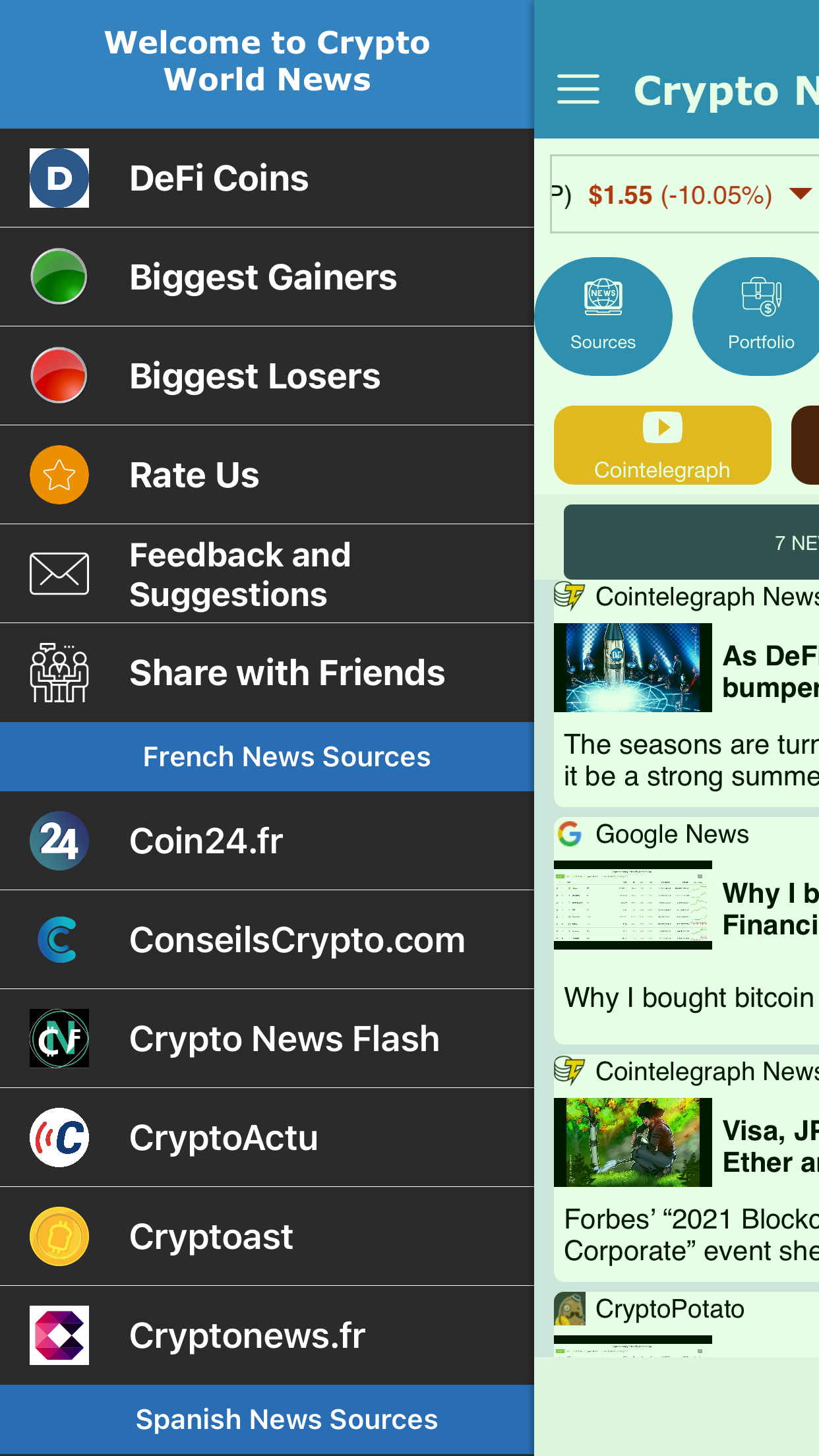Click the Feedback envelope icon

[59, 573]
